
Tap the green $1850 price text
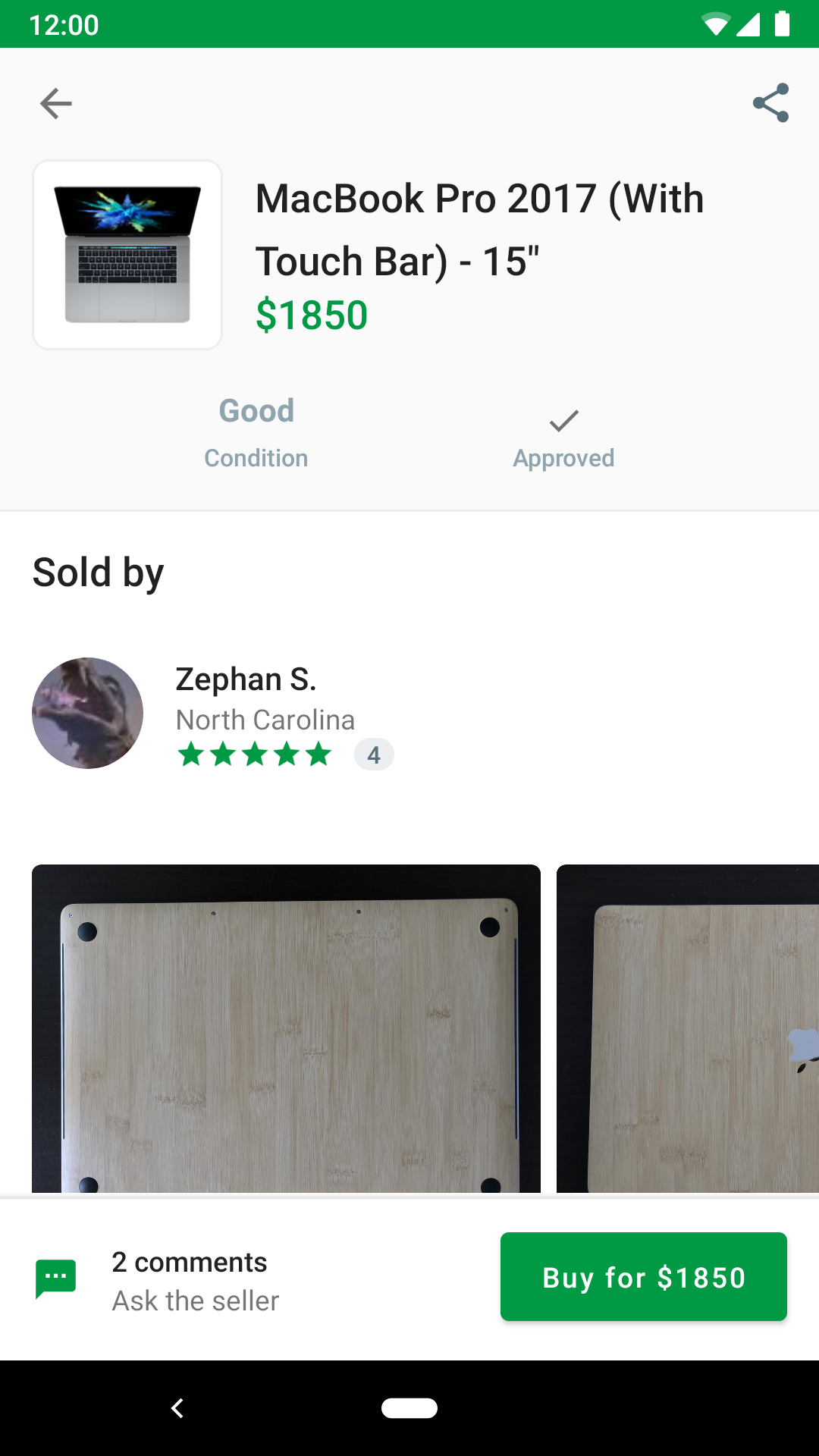(x=312, y=314)
